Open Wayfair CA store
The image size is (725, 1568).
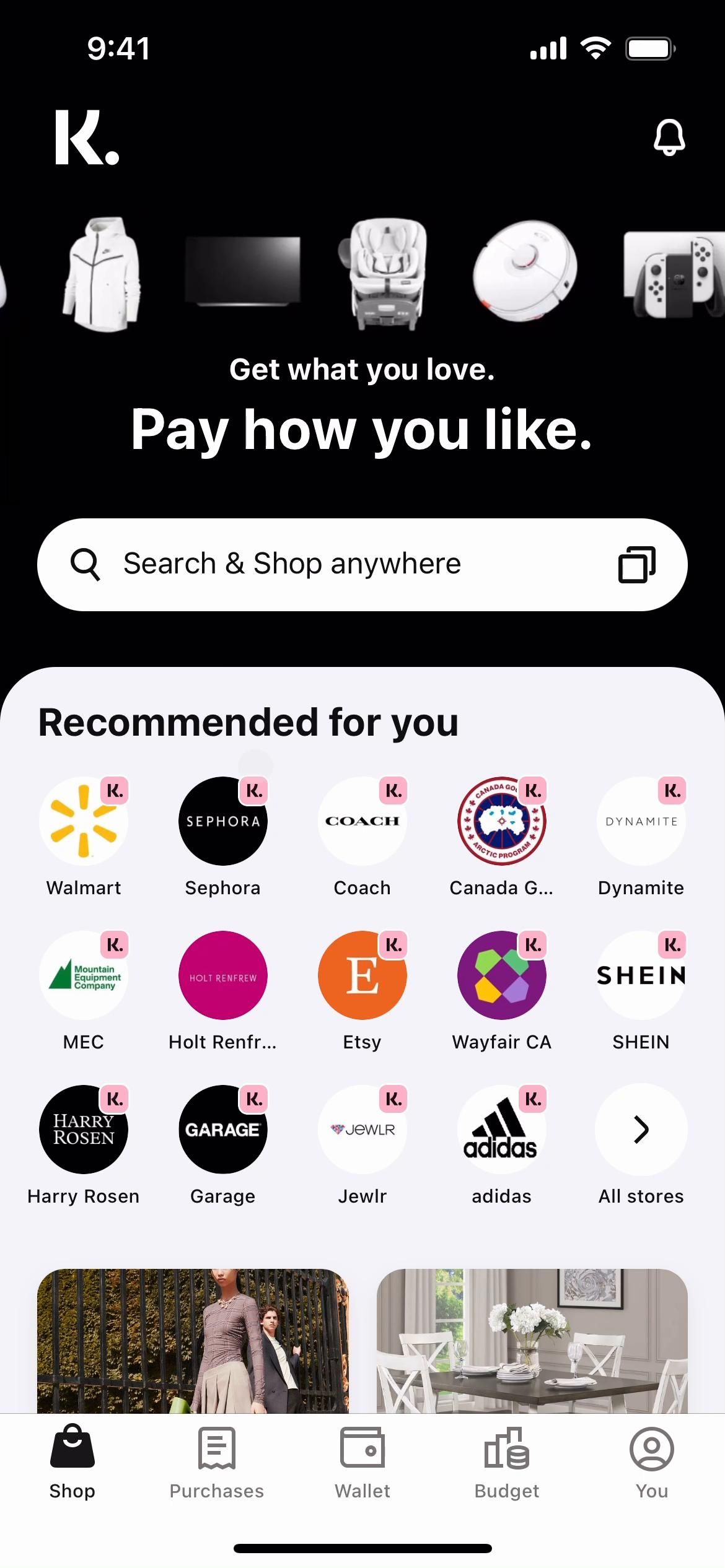(x=502, y=975)
